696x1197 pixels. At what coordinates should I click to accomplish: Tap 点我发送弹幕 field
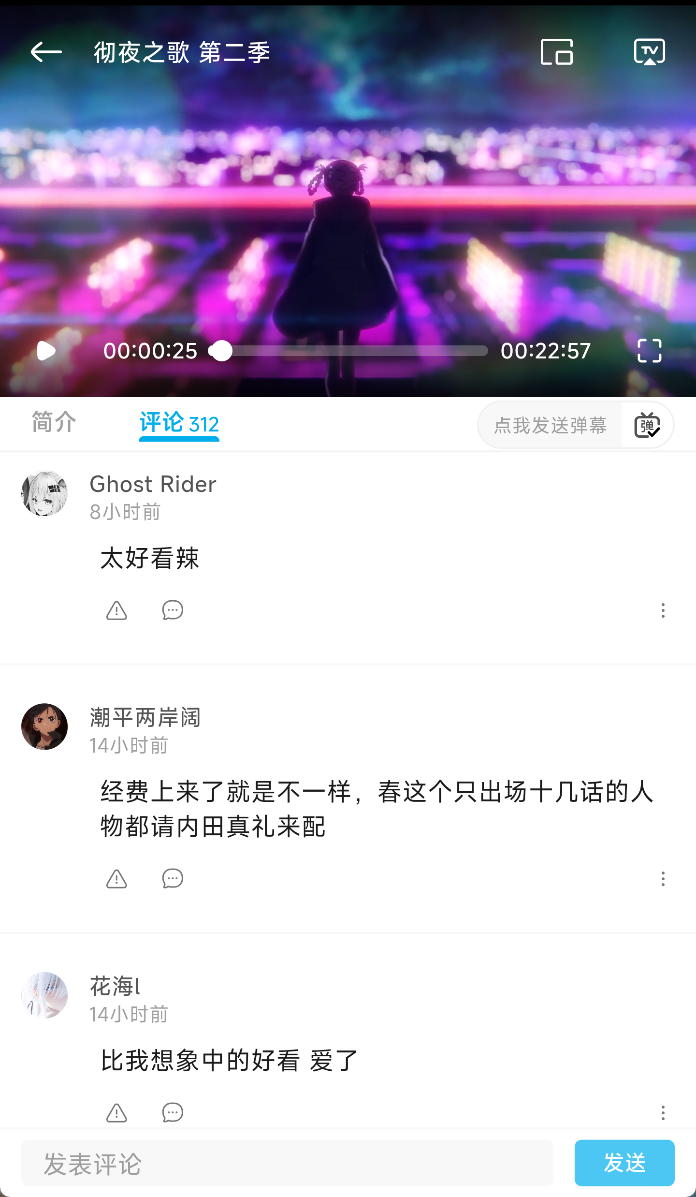pos(550,425)
